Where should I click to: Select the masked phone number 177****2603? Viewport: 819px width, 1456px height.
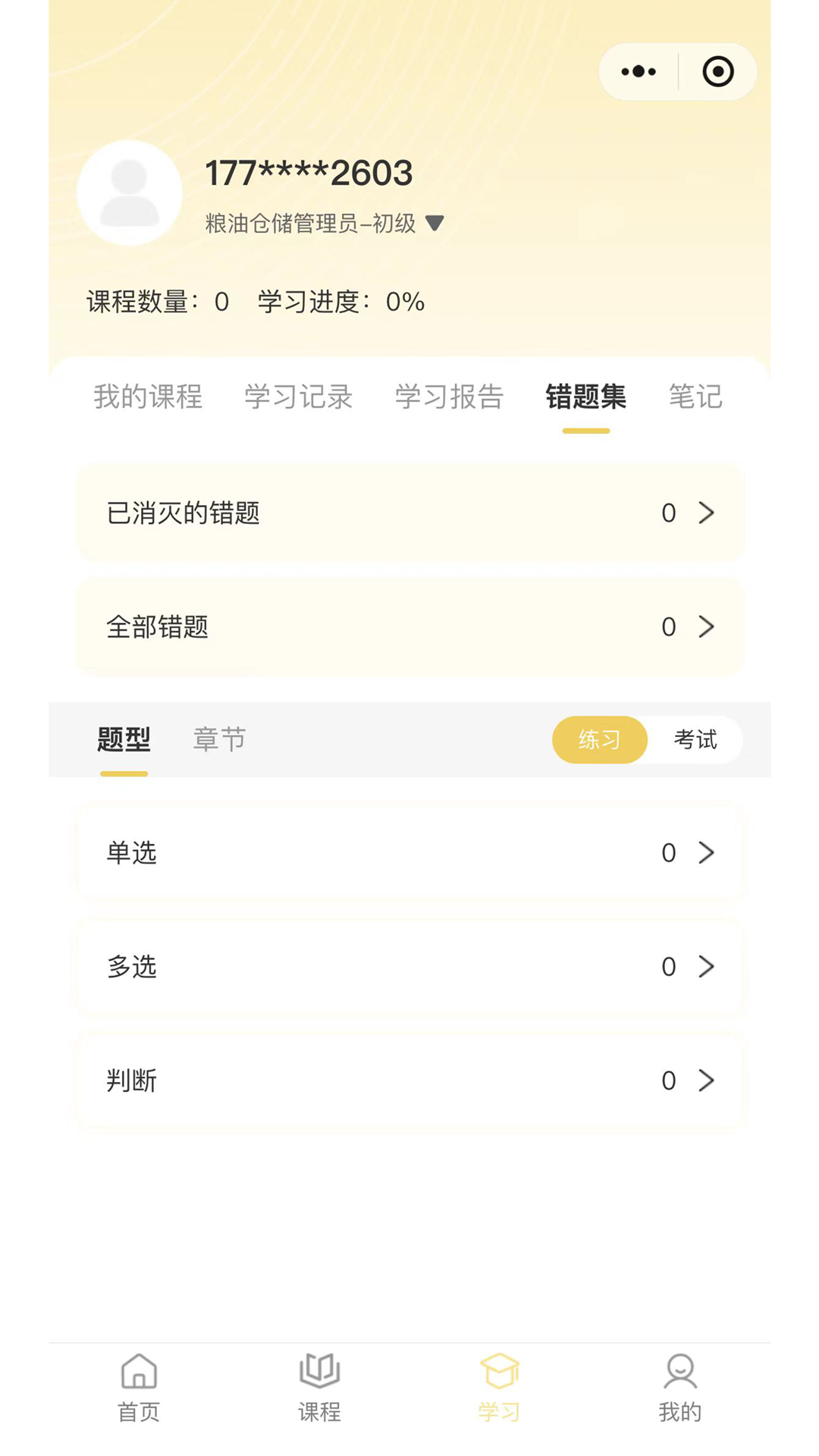click(x=308, y=173)
